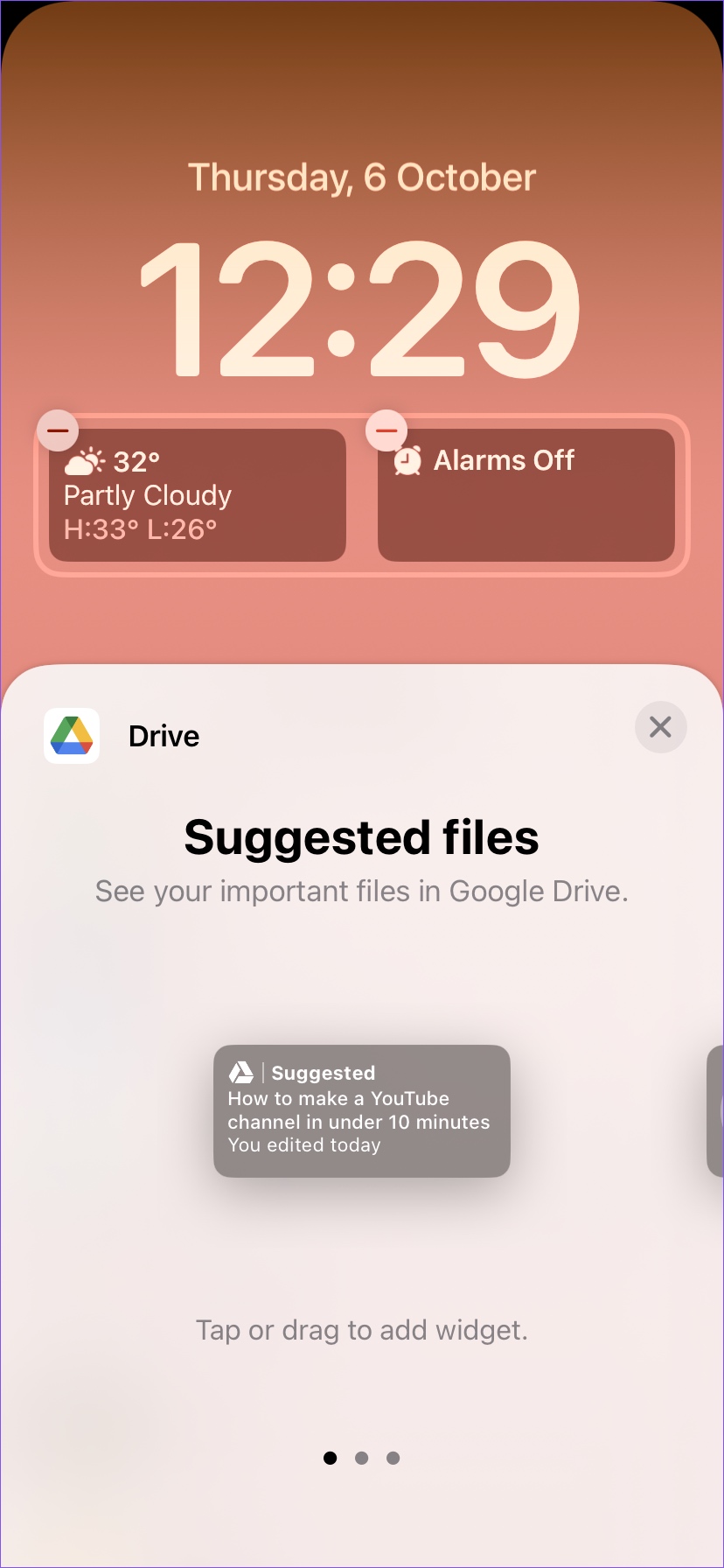Select the Alarms Off widget
This screenshot has height=1568, width=724.
click(526, 497)
